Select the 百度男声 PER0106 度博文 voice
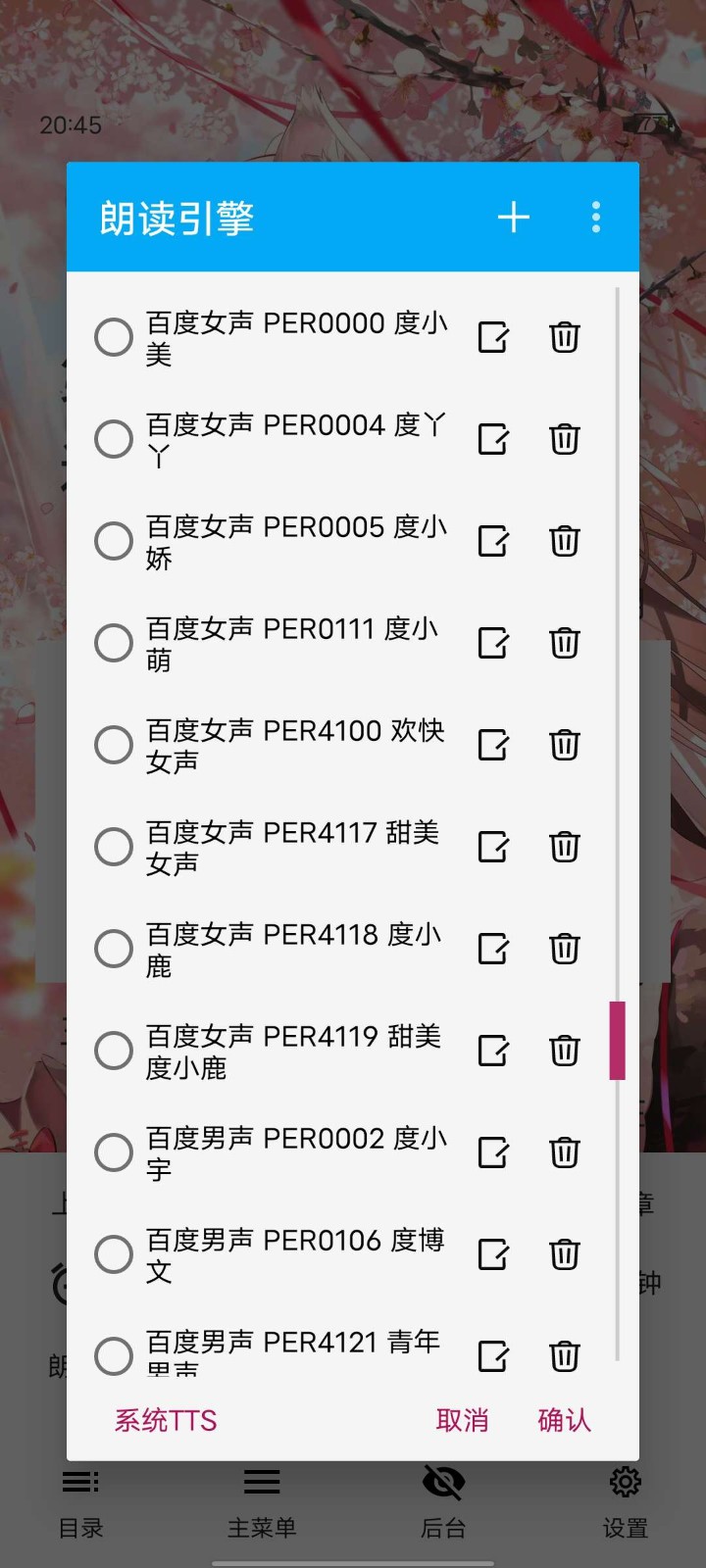The image size is (706, 1568). [114, 1253]
